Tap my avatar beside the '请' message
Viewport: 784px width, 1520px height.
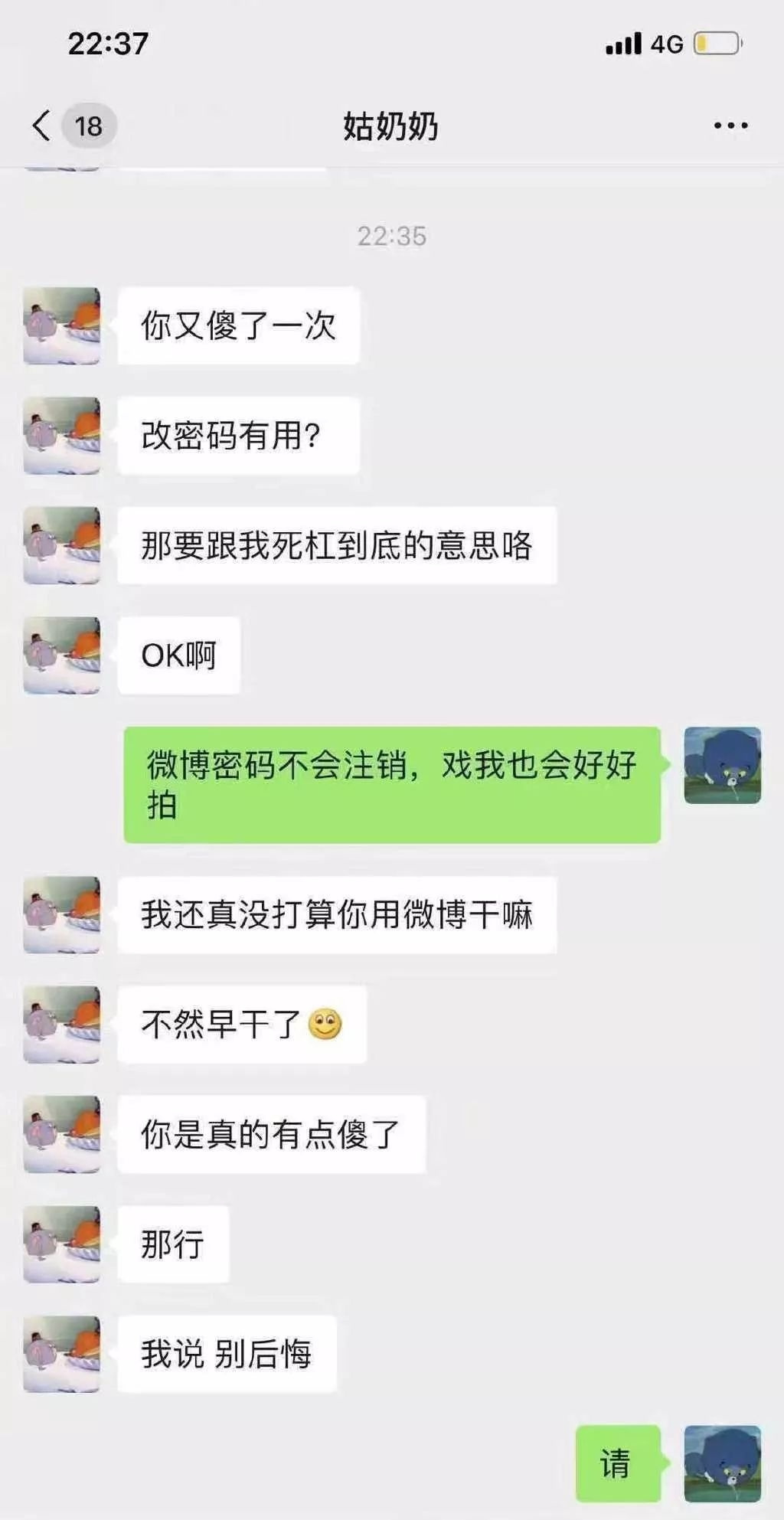point(722,1463)
